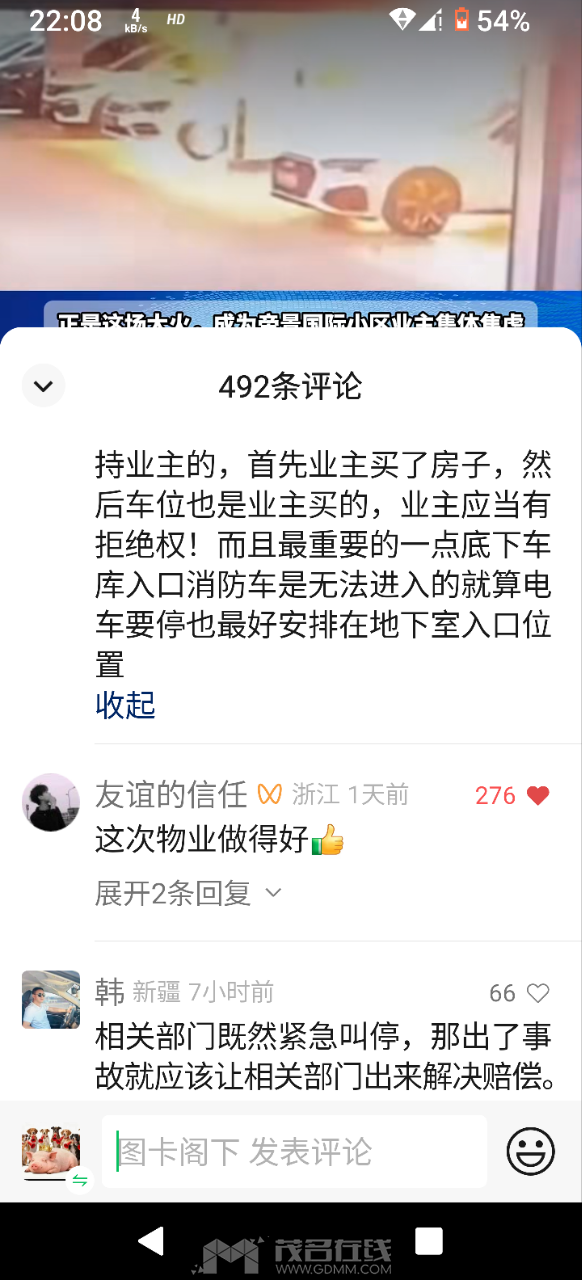Like the comment from 韩
This screenshot has width=582, height=1280.
(x=538, y=993)
